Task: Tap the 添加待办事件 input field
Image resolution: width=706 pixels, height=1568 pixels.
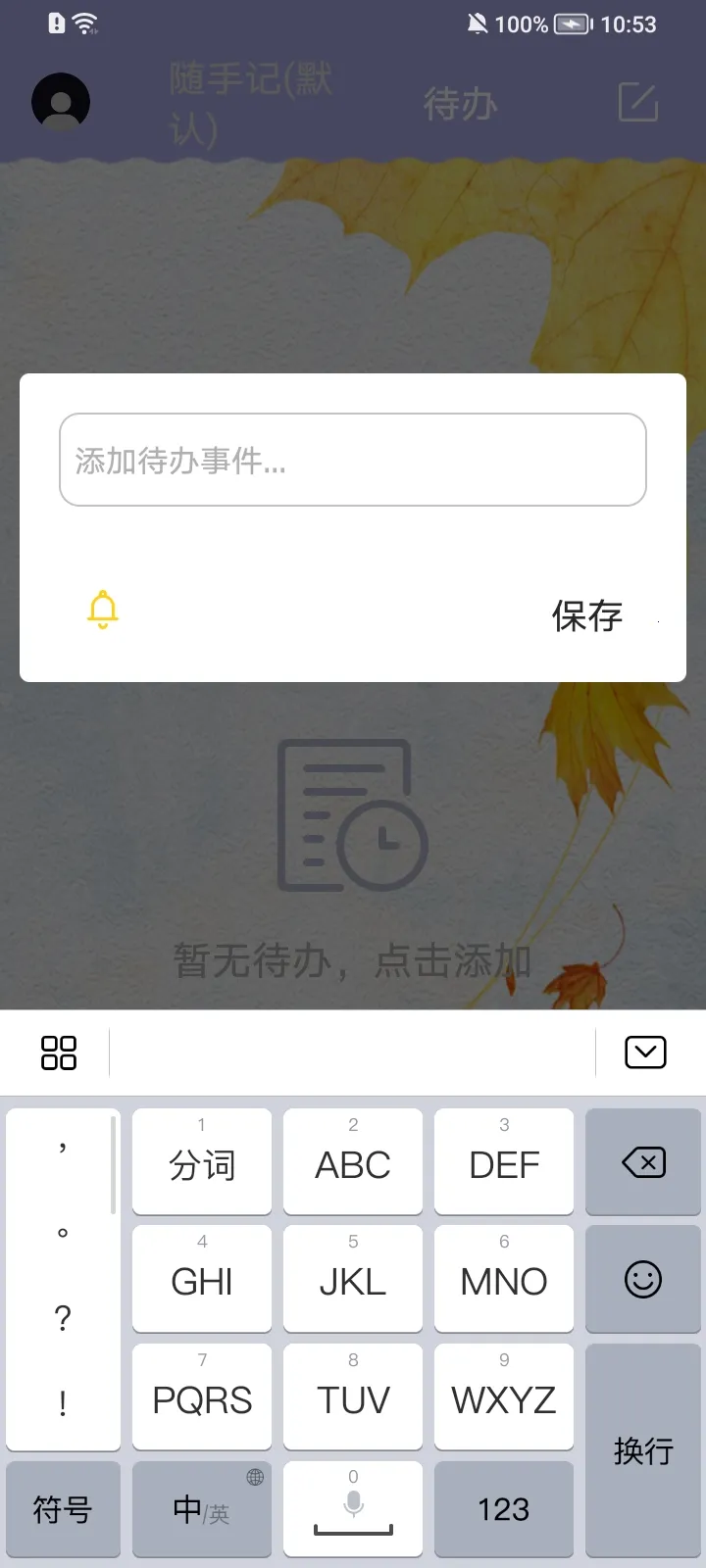Action: point(353,460)
